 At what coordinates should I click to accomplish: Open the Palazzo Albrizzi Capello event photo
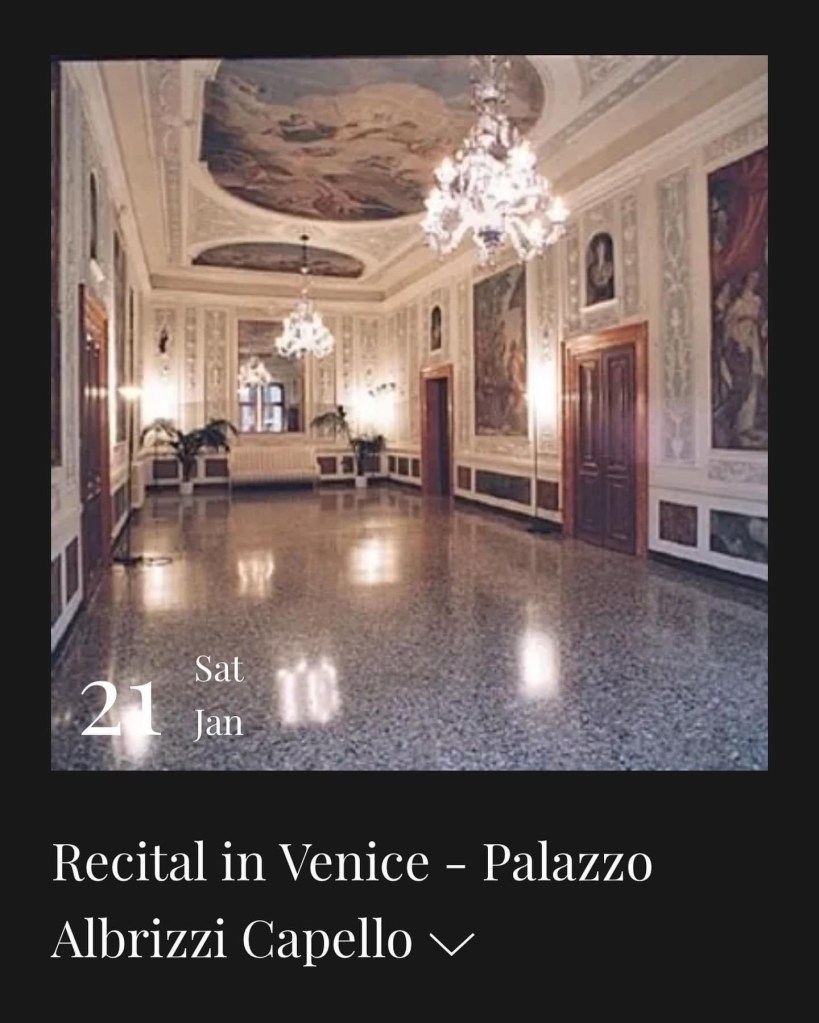pyautogui.click(x=409, y=412)
